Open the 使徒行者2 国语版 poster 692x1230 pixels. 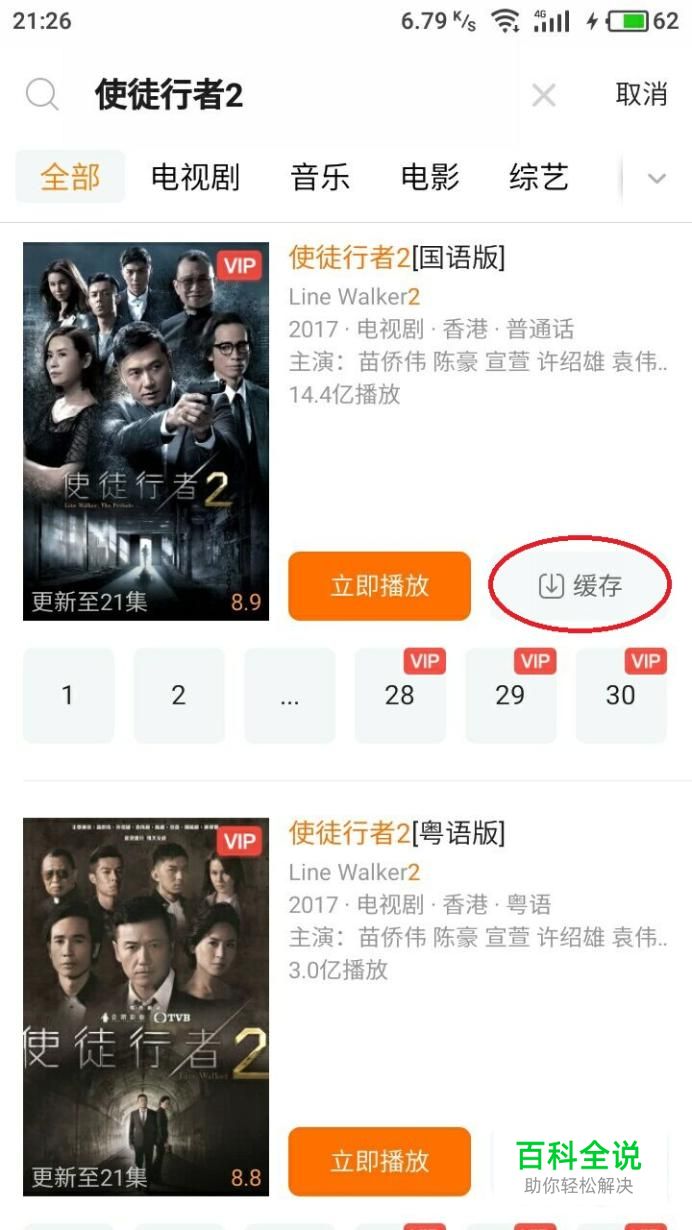click(146, 431)
